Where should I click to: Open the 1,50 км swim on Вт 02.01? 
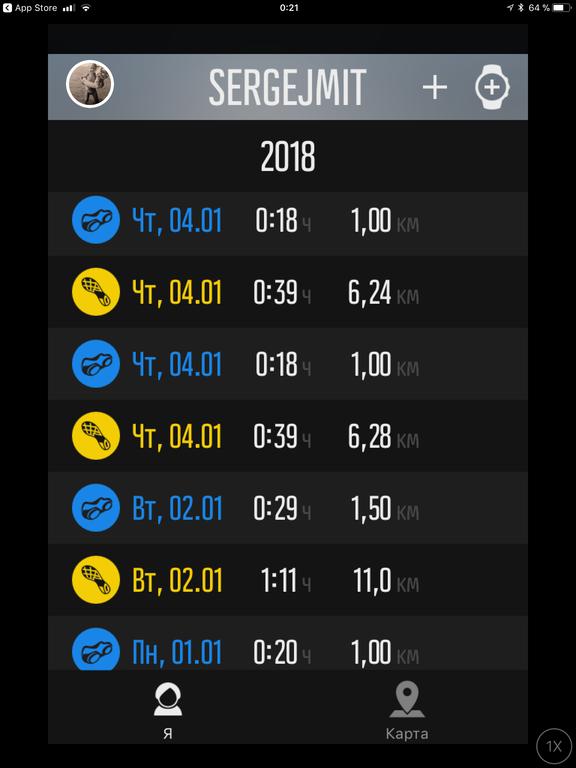288,508
